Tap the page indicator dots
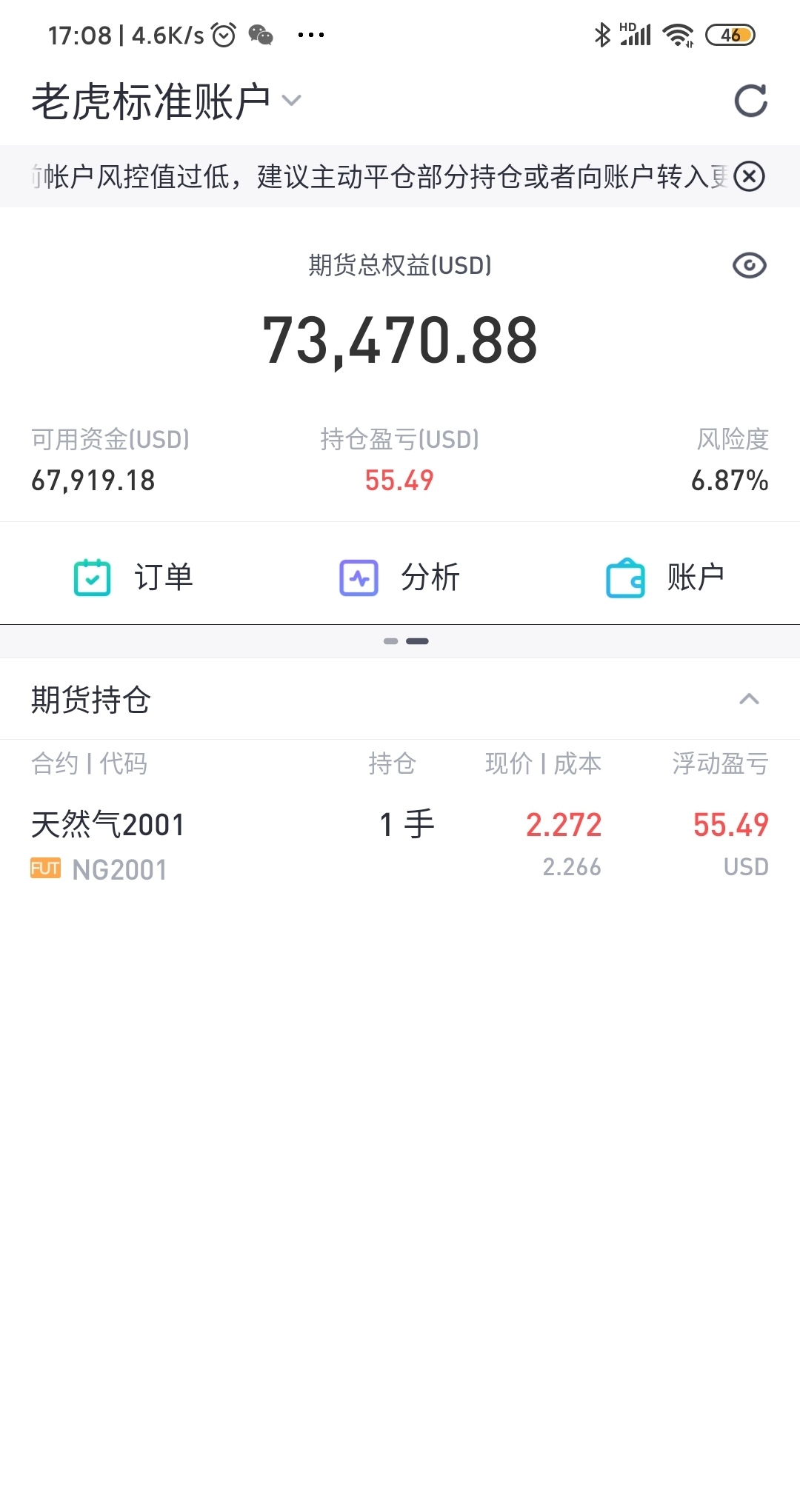Screen dimensions: 800x1512 pos(406,641)
